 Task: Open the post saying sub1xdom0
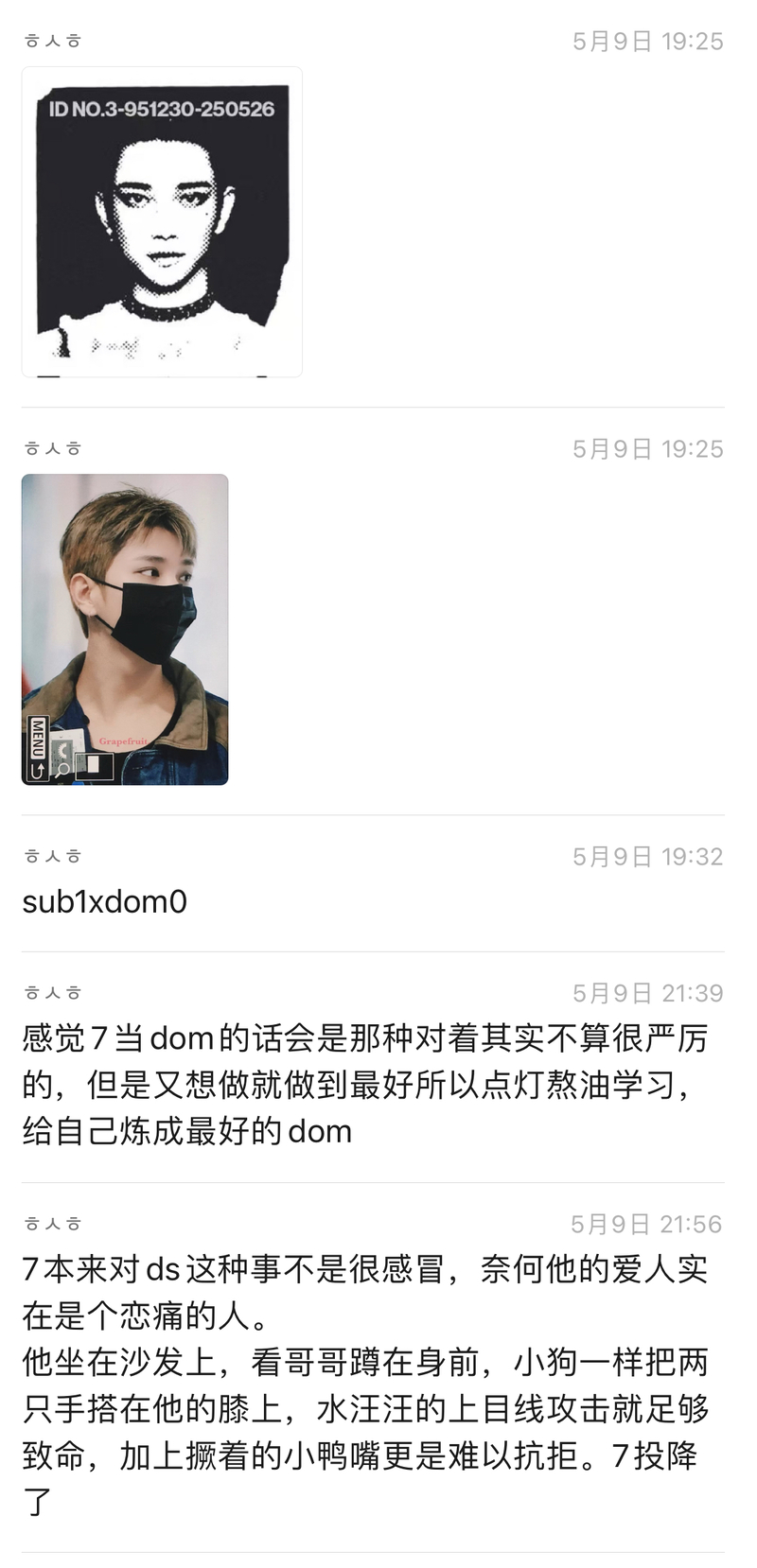pos(105,902)
